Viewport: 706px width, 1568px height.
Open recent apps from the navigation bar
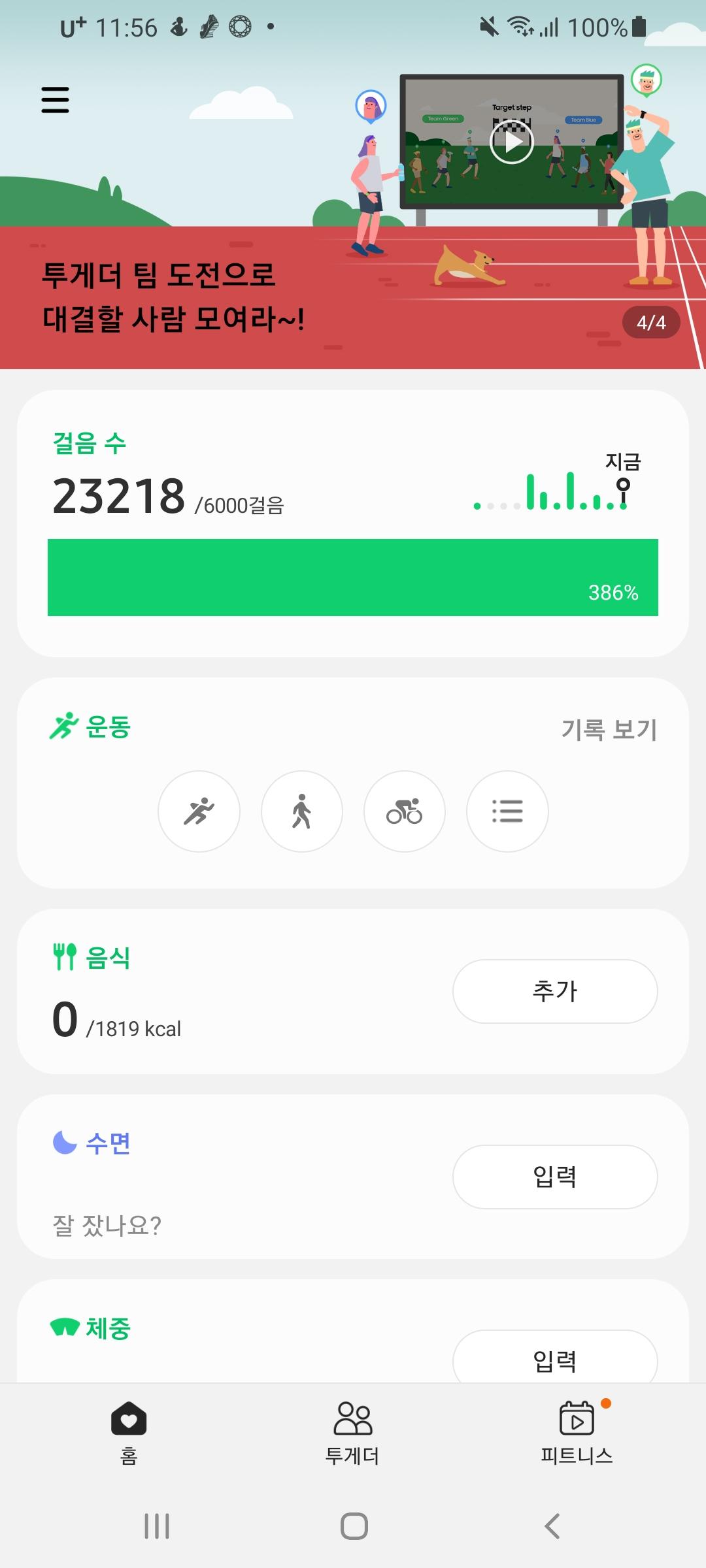[x=157, y=1526]
